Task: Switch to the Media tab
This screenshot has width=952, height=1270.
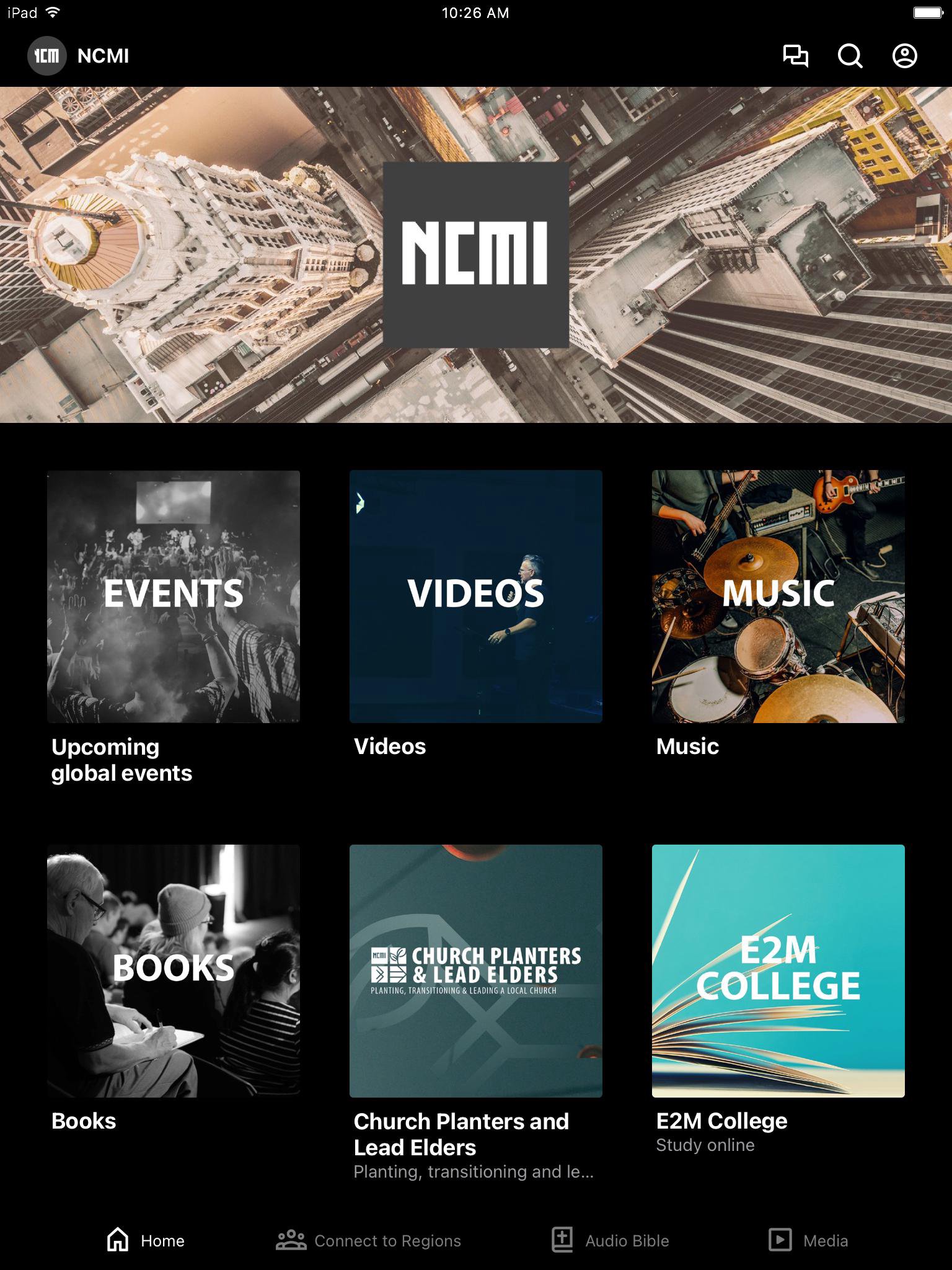Action: point(808,1240)
